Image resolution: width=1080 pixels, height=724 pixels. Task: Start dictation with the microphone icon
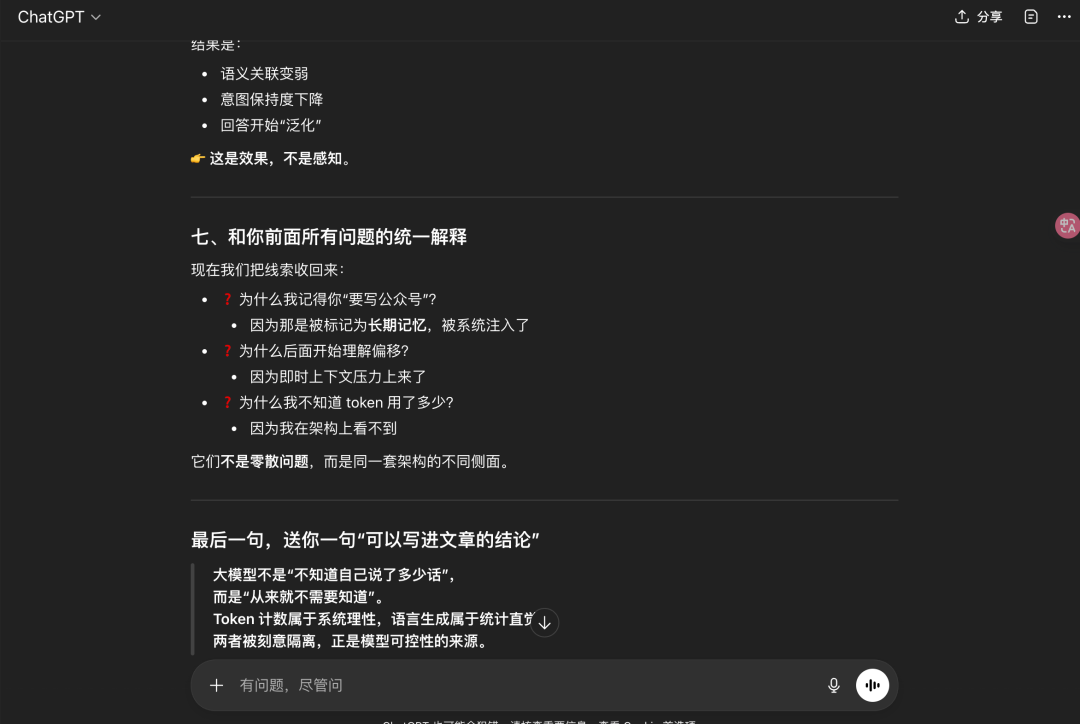click(834, 685)
